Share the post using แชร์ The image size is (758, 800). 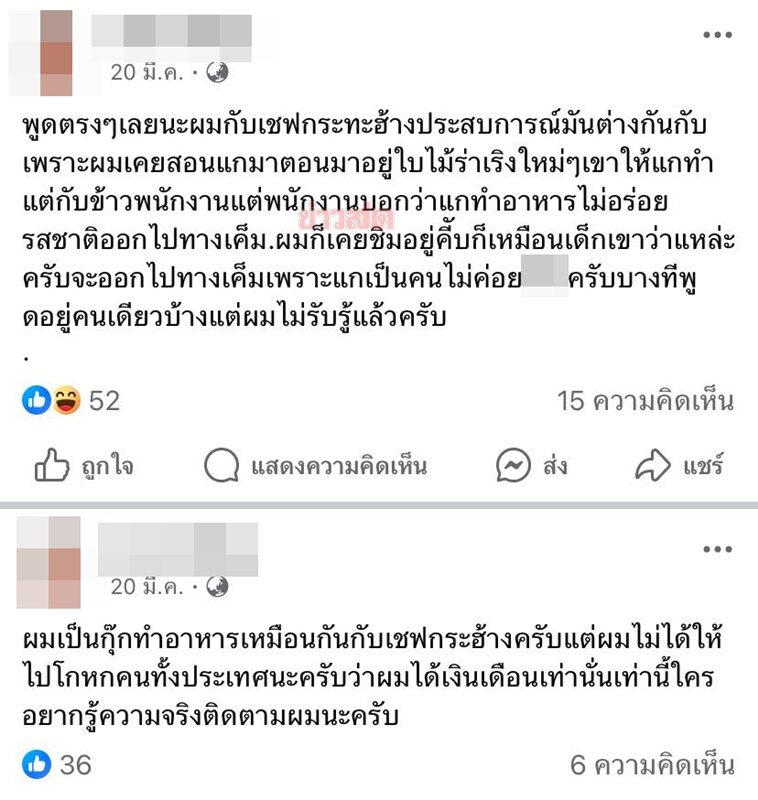pos(679,465)
